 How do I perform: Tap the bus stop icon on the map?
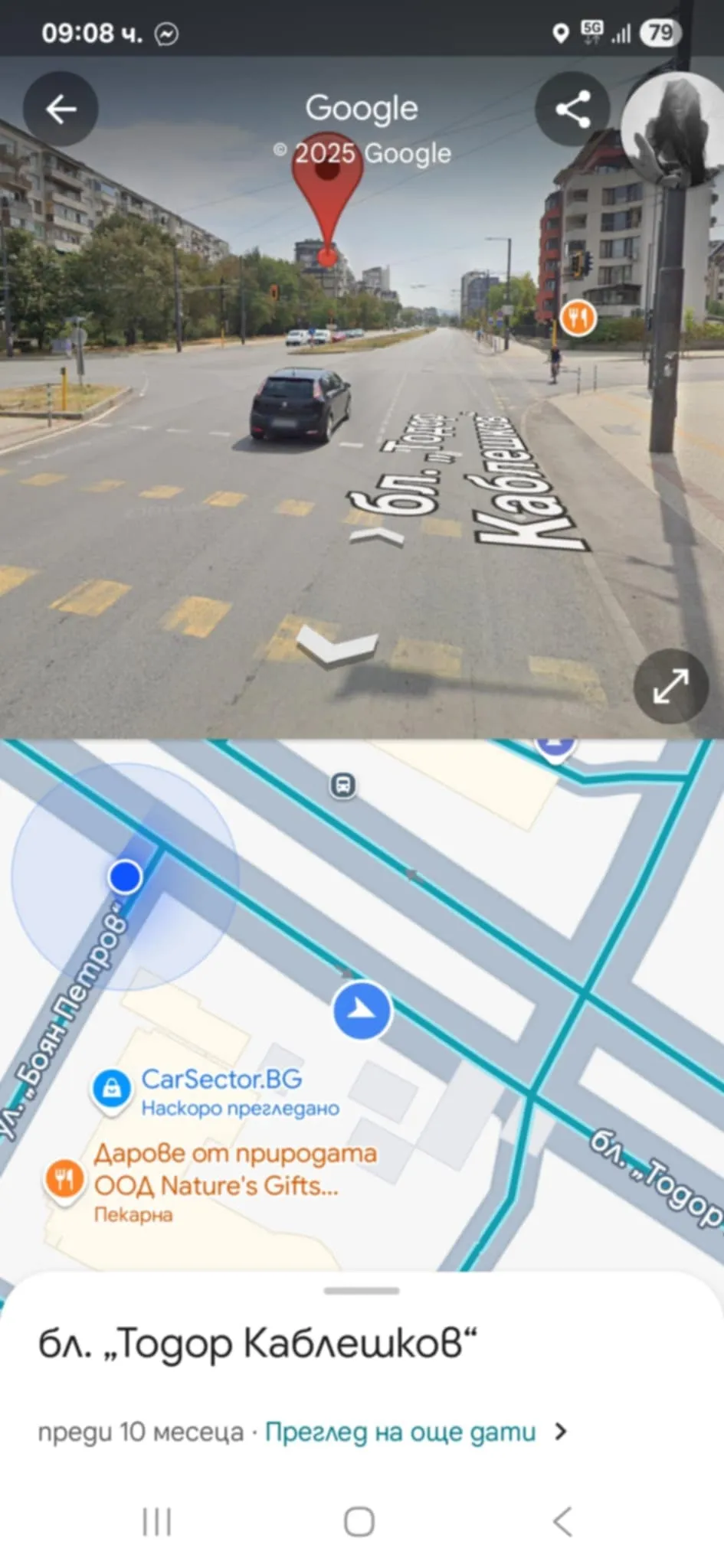click(x=343, y=785)
